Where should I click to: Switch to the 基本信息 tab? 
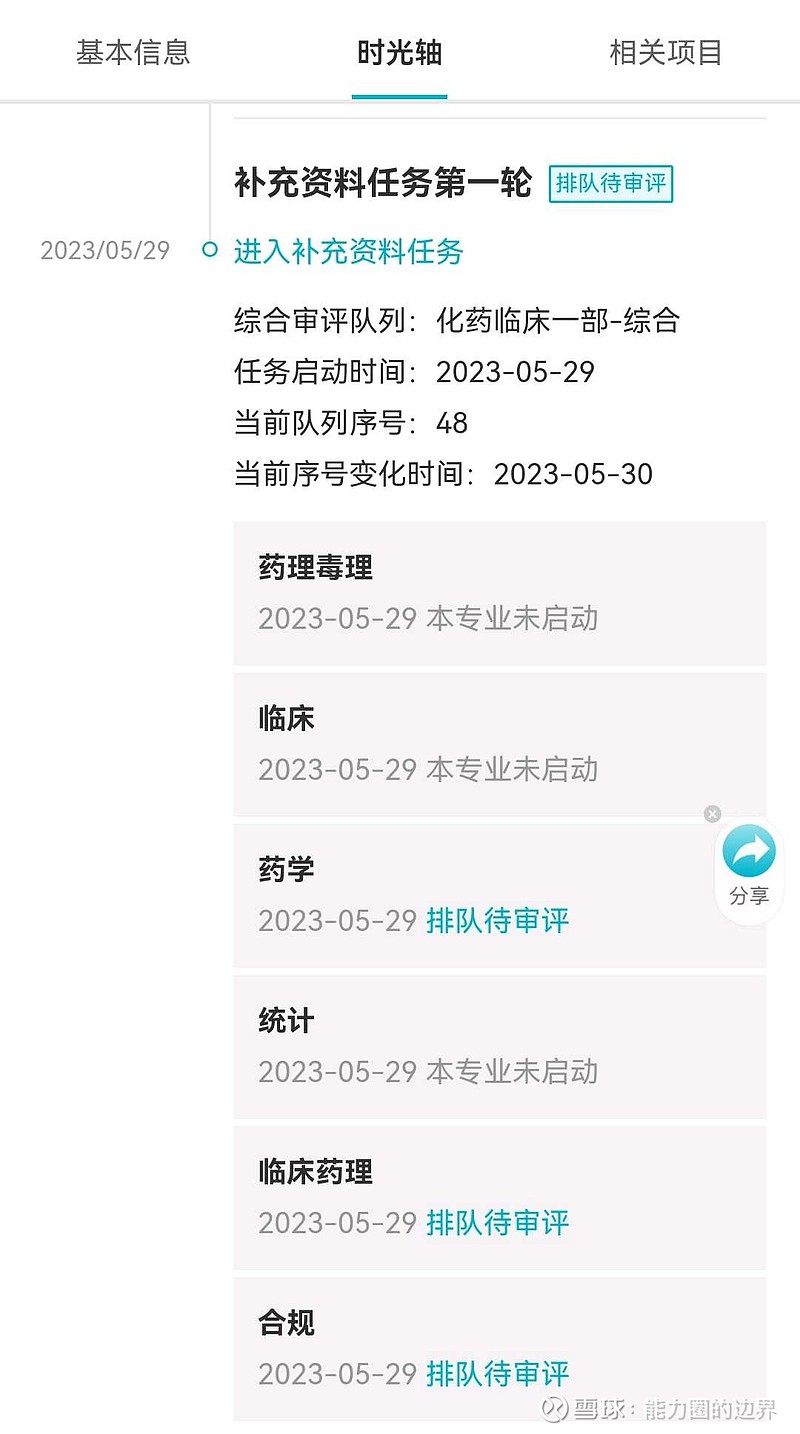coord(133,52)
